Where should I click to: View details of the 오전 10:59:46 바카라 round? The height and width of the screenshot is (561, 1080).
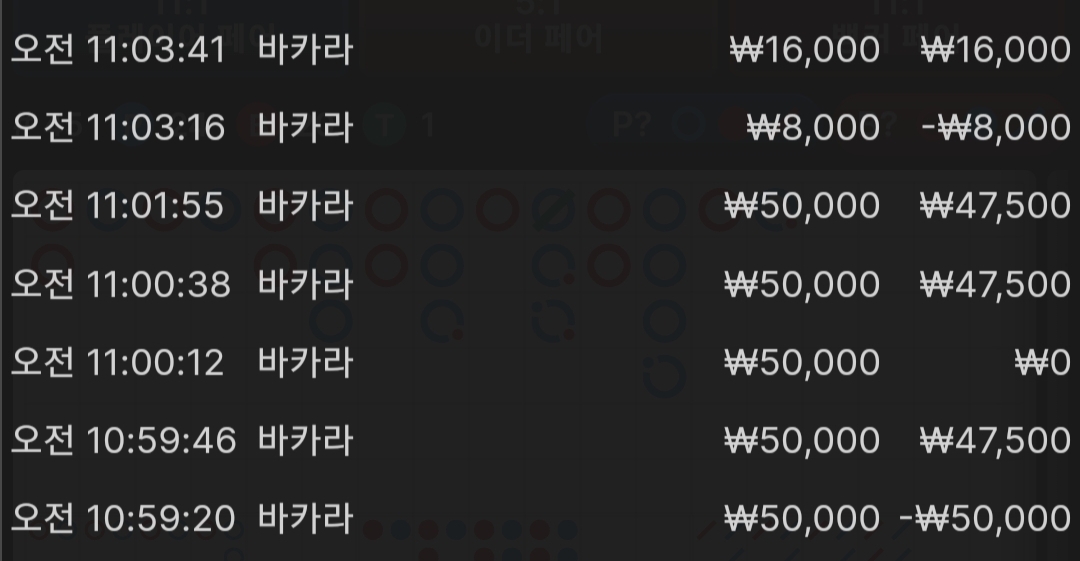coord(540,440)
